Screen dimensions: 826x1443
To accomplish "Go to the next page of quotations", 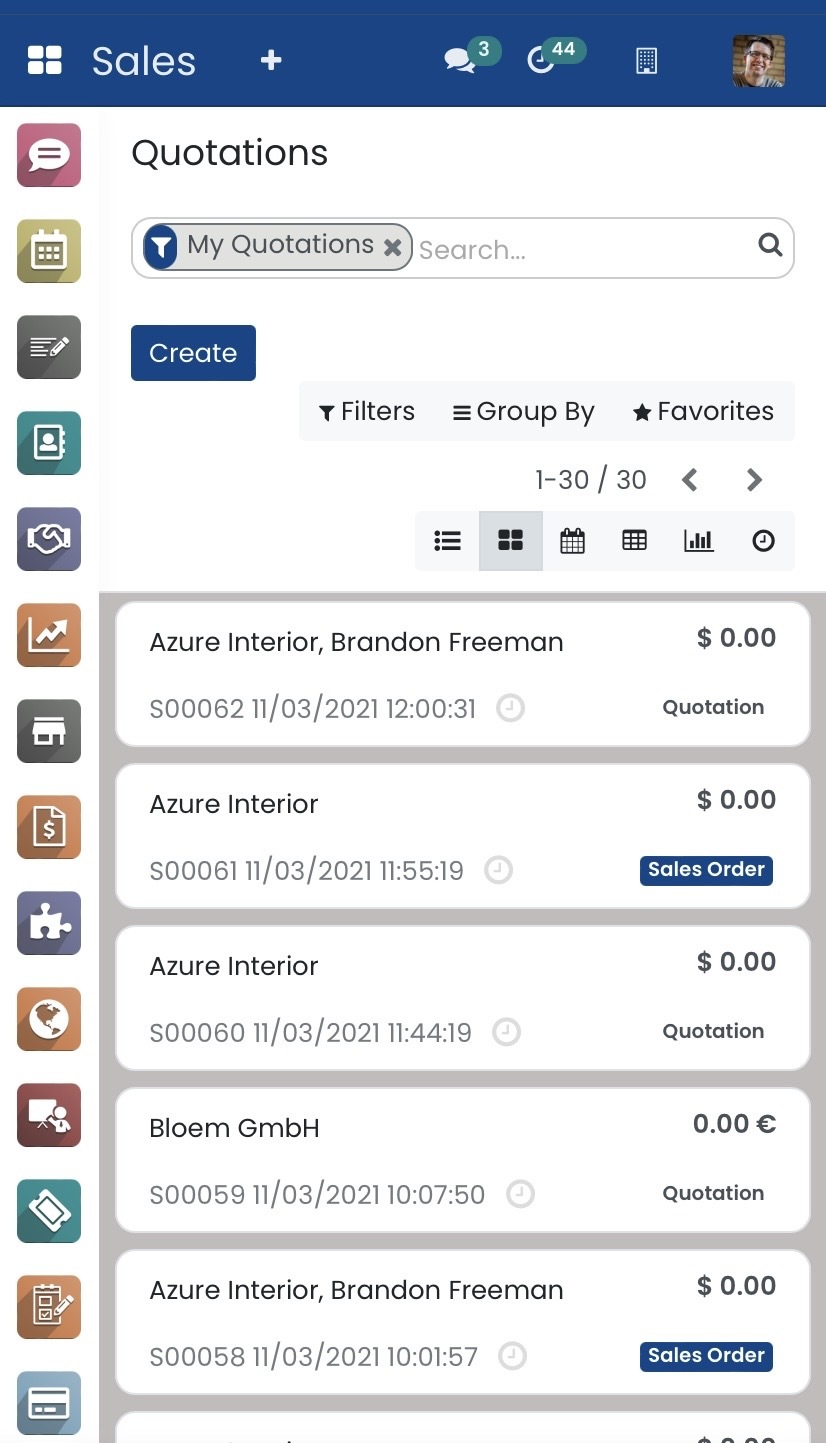I will [754, 480].
